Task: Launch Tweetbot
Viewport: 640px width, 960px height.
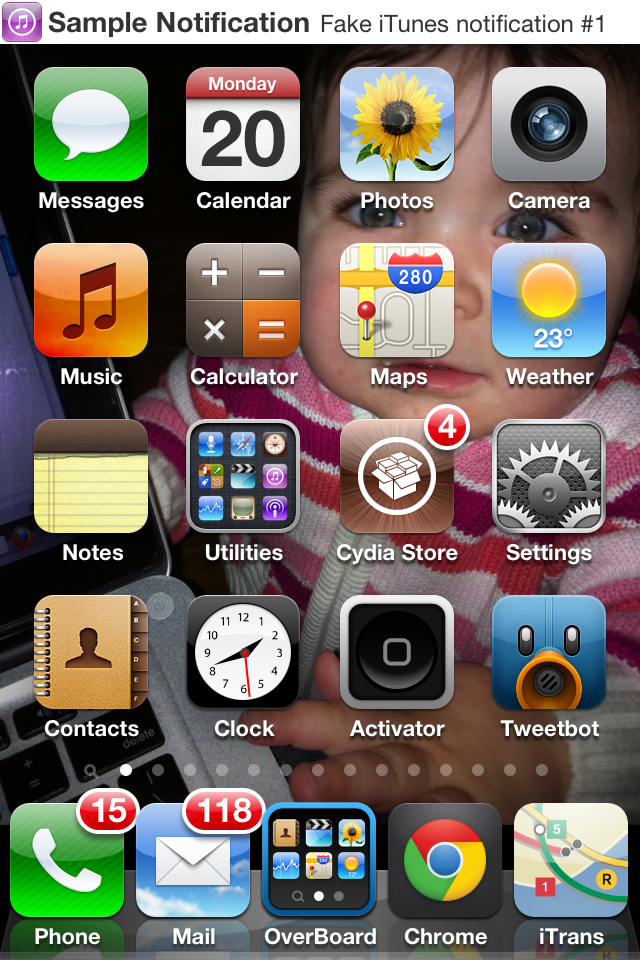Action: [549, 652]
